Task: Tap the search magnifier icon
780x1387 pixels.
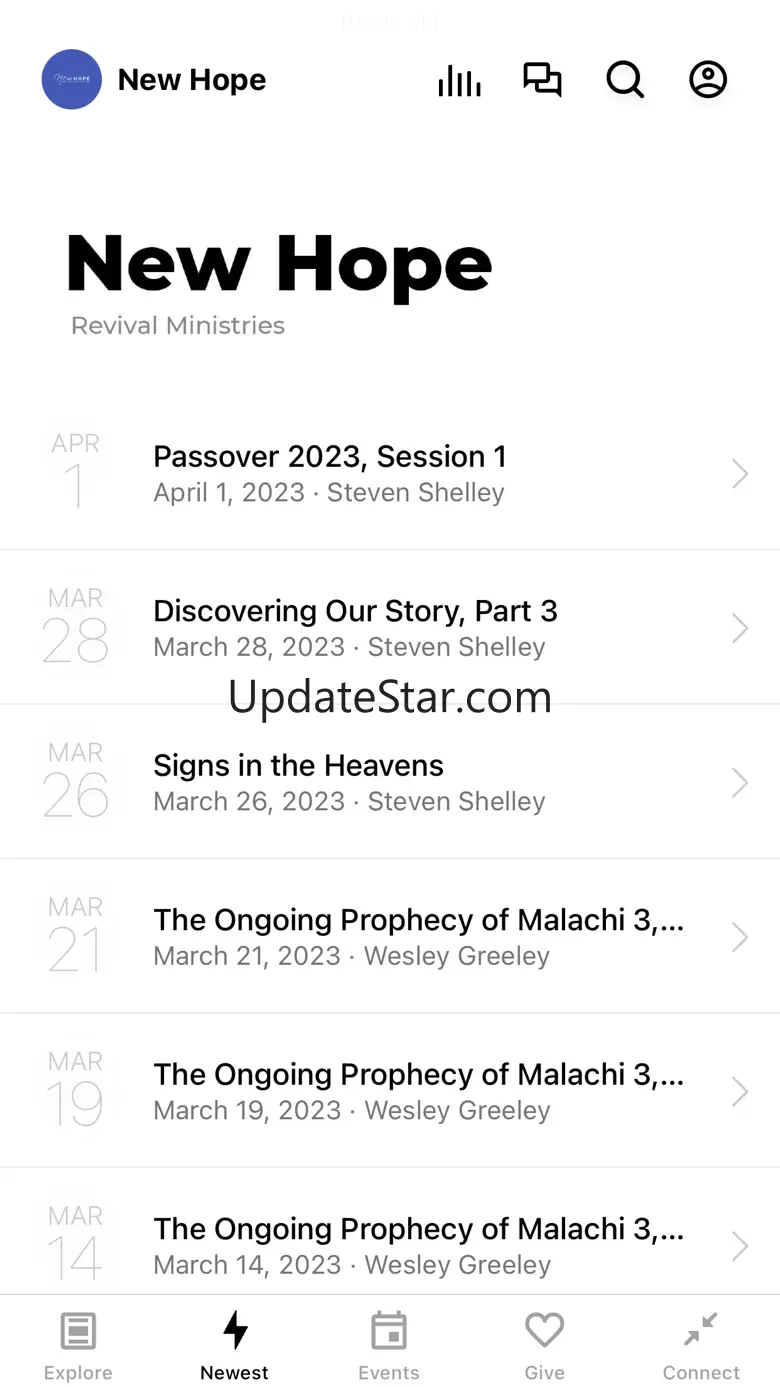Action: click(626, 80)
